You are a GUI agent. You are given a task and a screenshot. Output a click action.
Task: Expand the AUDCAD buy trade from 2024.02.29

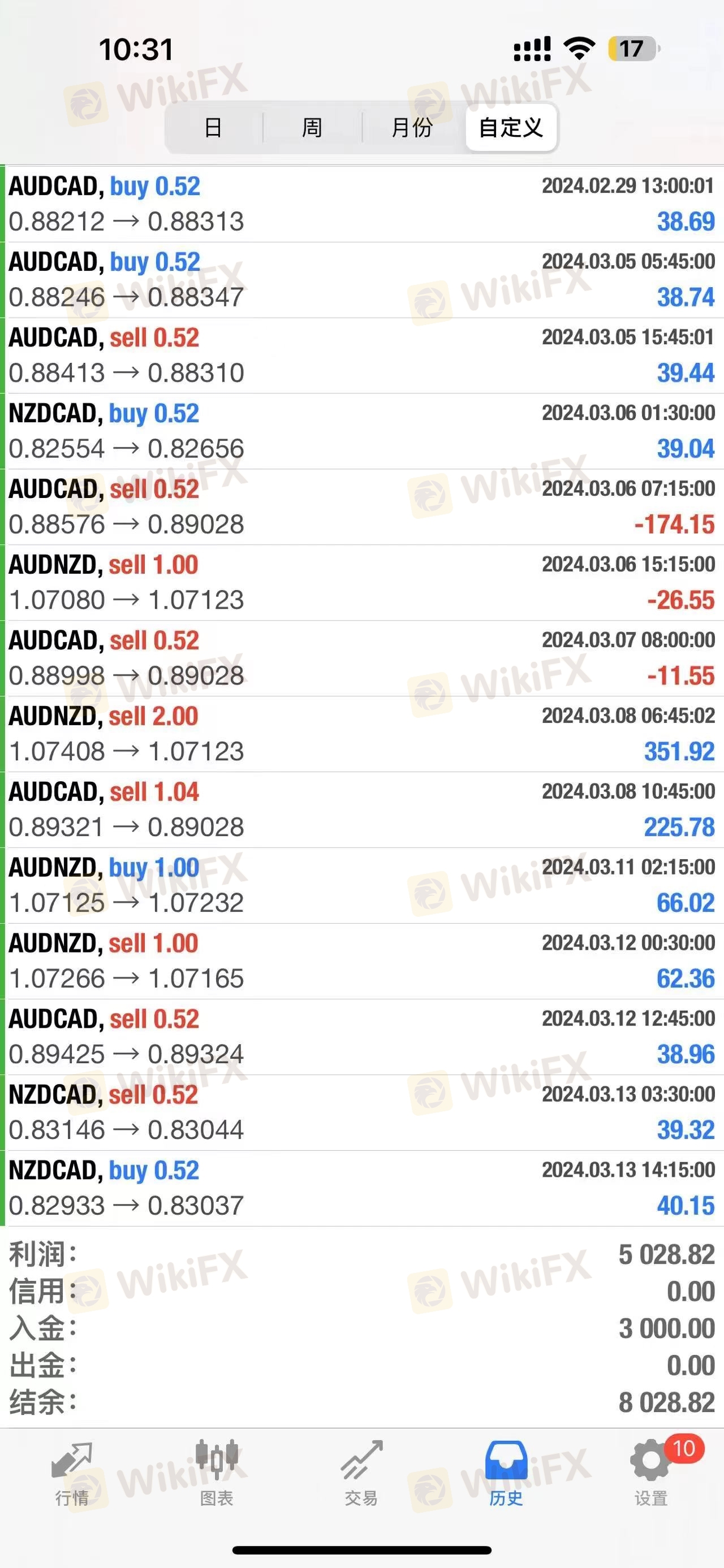(361, 204)
